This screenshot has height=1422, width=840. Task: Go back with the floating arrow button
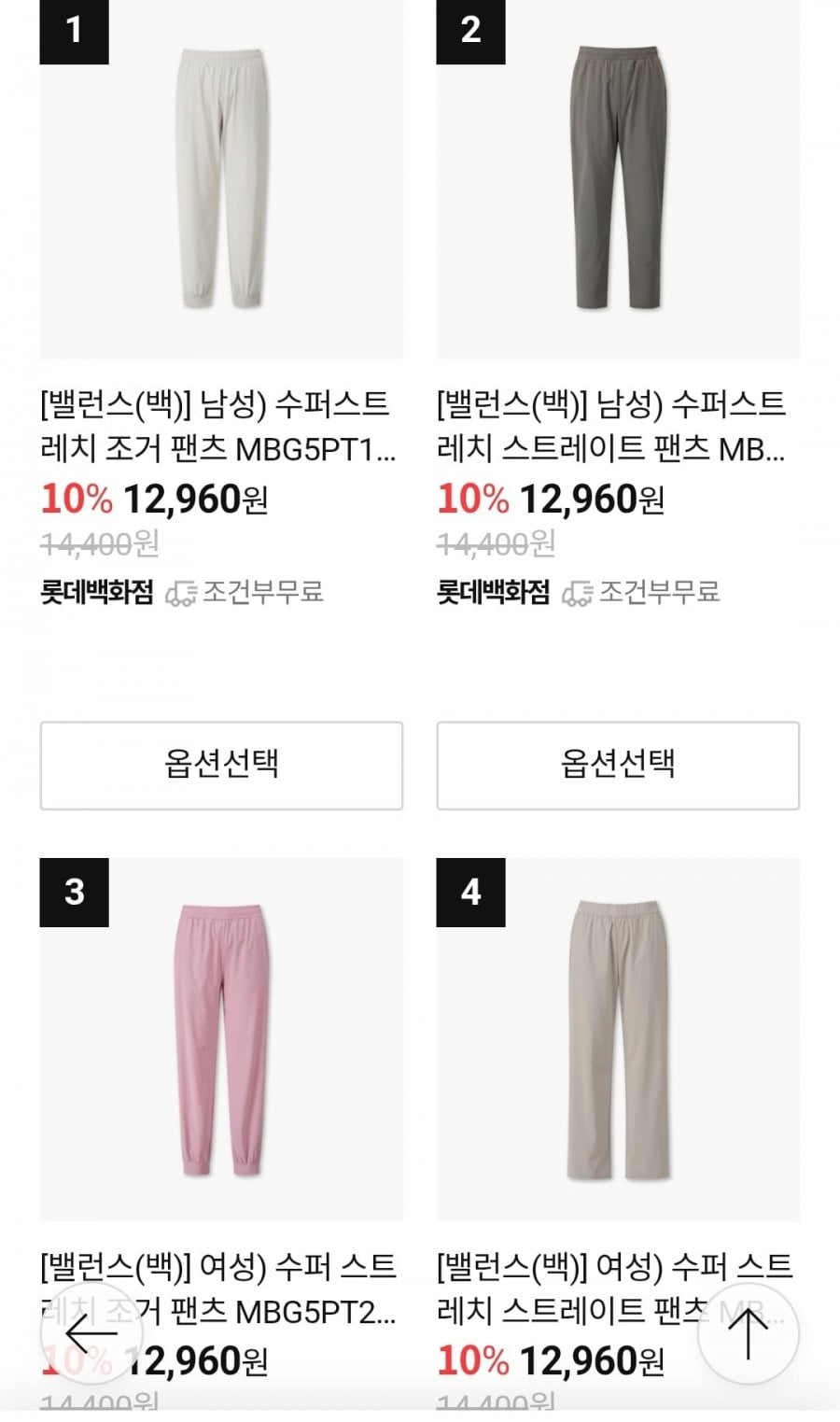pos(91,1333)
